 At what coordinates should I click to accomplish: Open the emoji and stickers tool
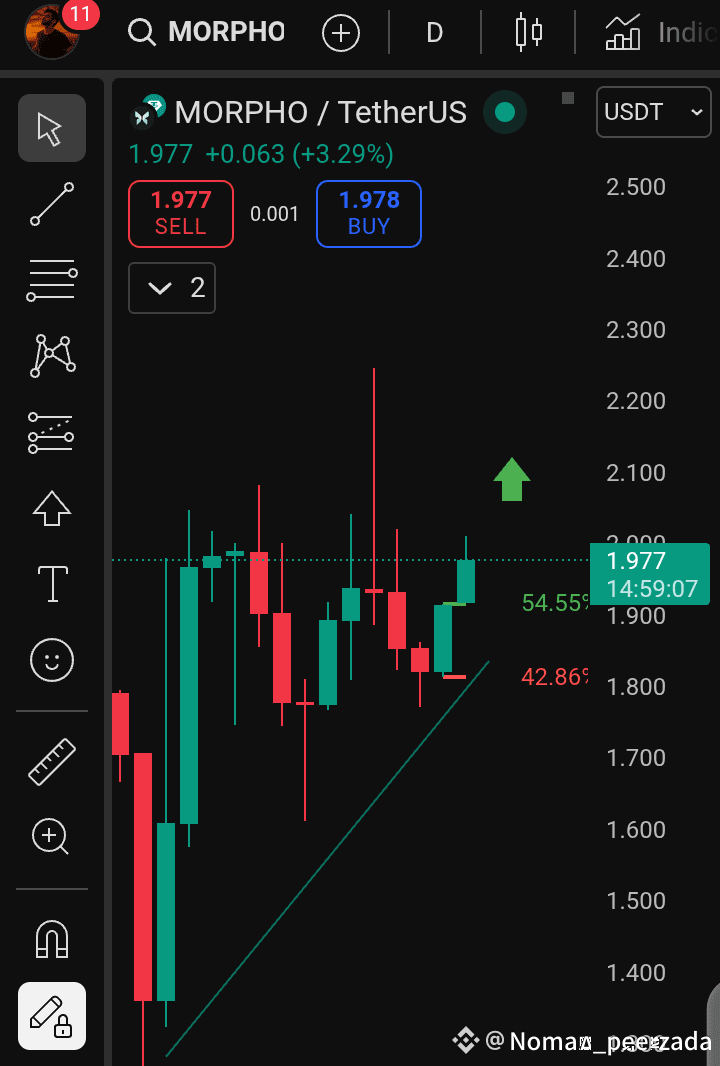tap(52, 659)
